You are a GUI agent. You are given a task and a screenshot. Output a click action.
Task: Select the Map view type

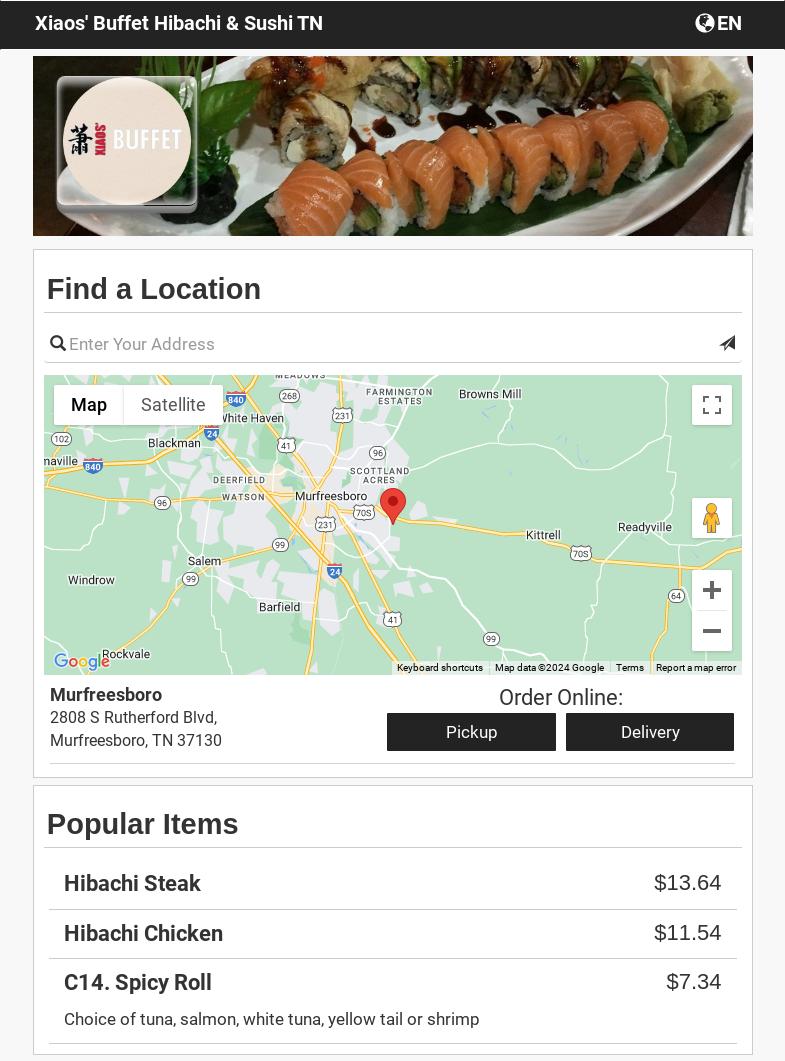pos(89,405)
